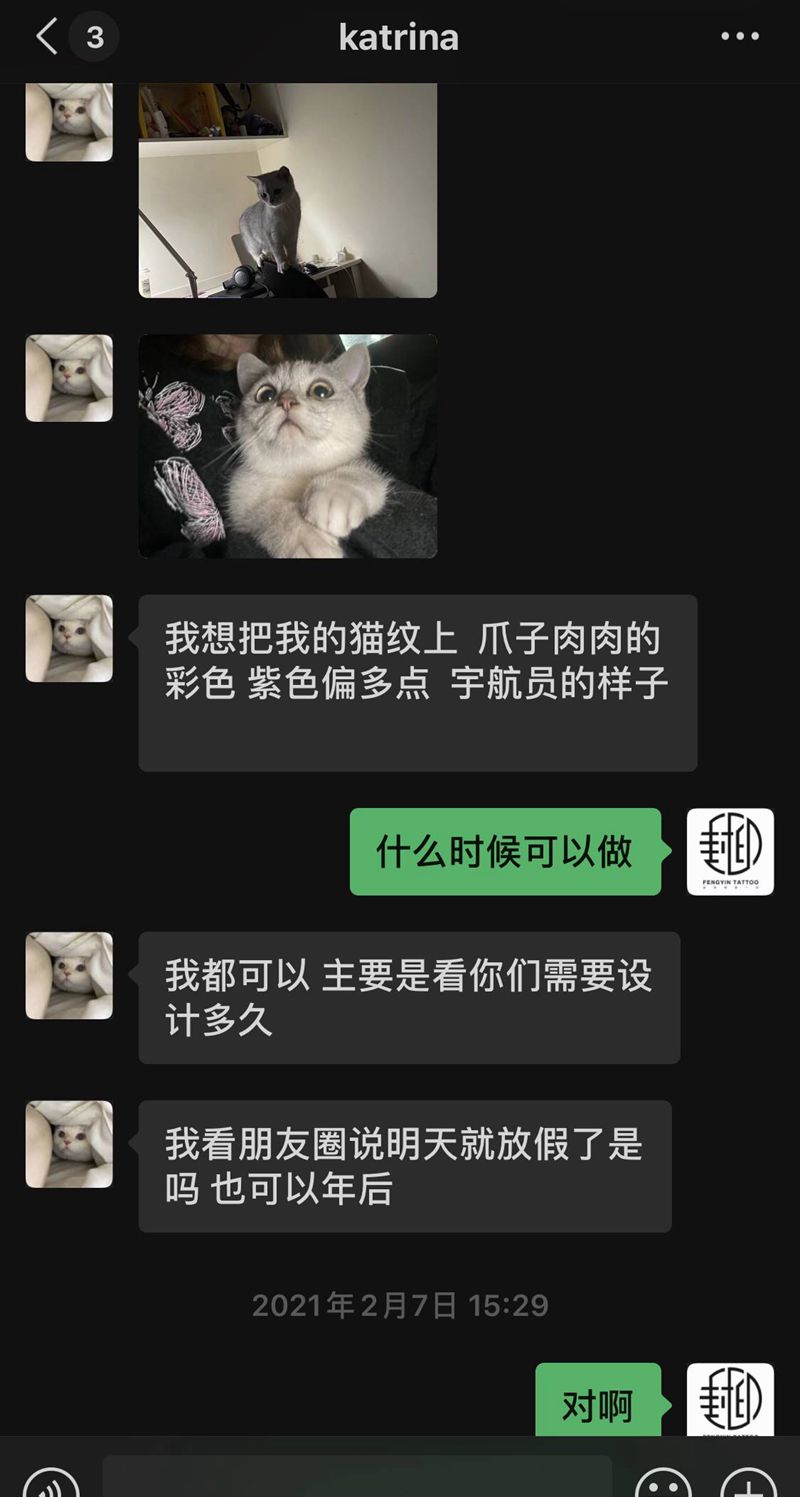The height and width of the screenshot is (1497, 800).
Task: Open the Fengyin Tattoo avatar beside 什么时候可以做
Action: tap(730, 851)
